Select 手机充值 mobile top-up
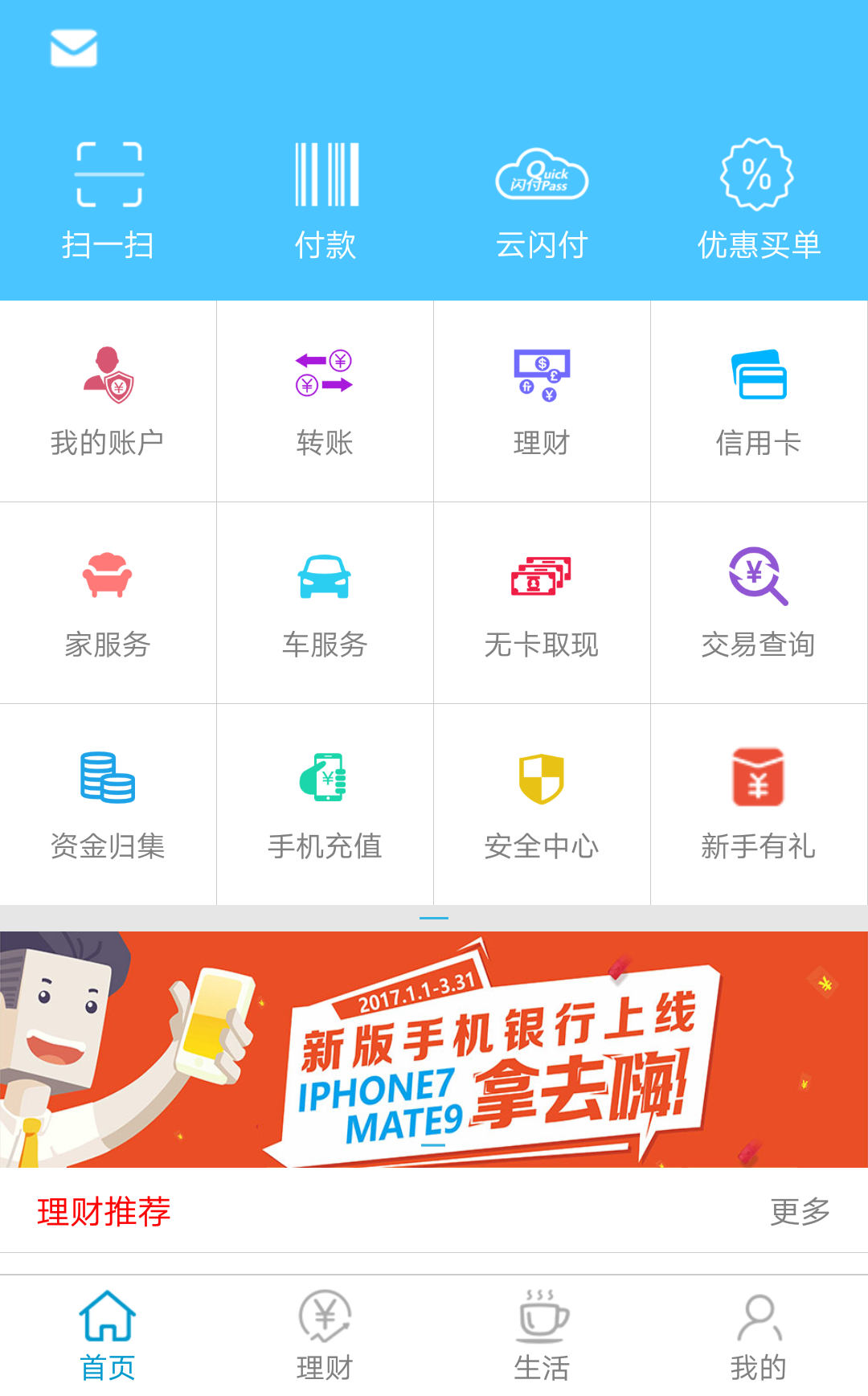This screenshot has width=868, height=1396. (325, 804)
